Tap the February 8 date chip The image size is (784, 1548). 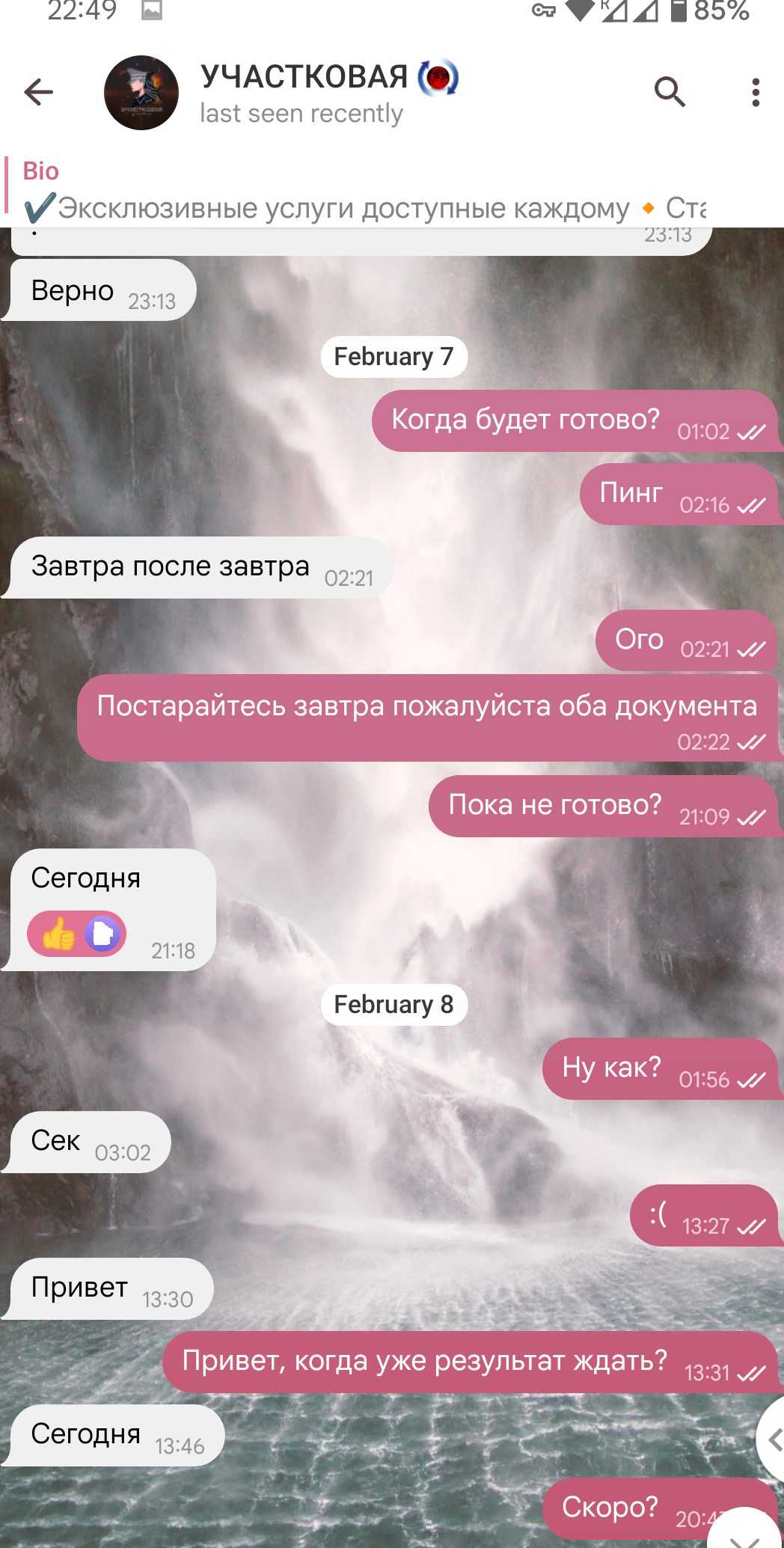coord(393,1005)
